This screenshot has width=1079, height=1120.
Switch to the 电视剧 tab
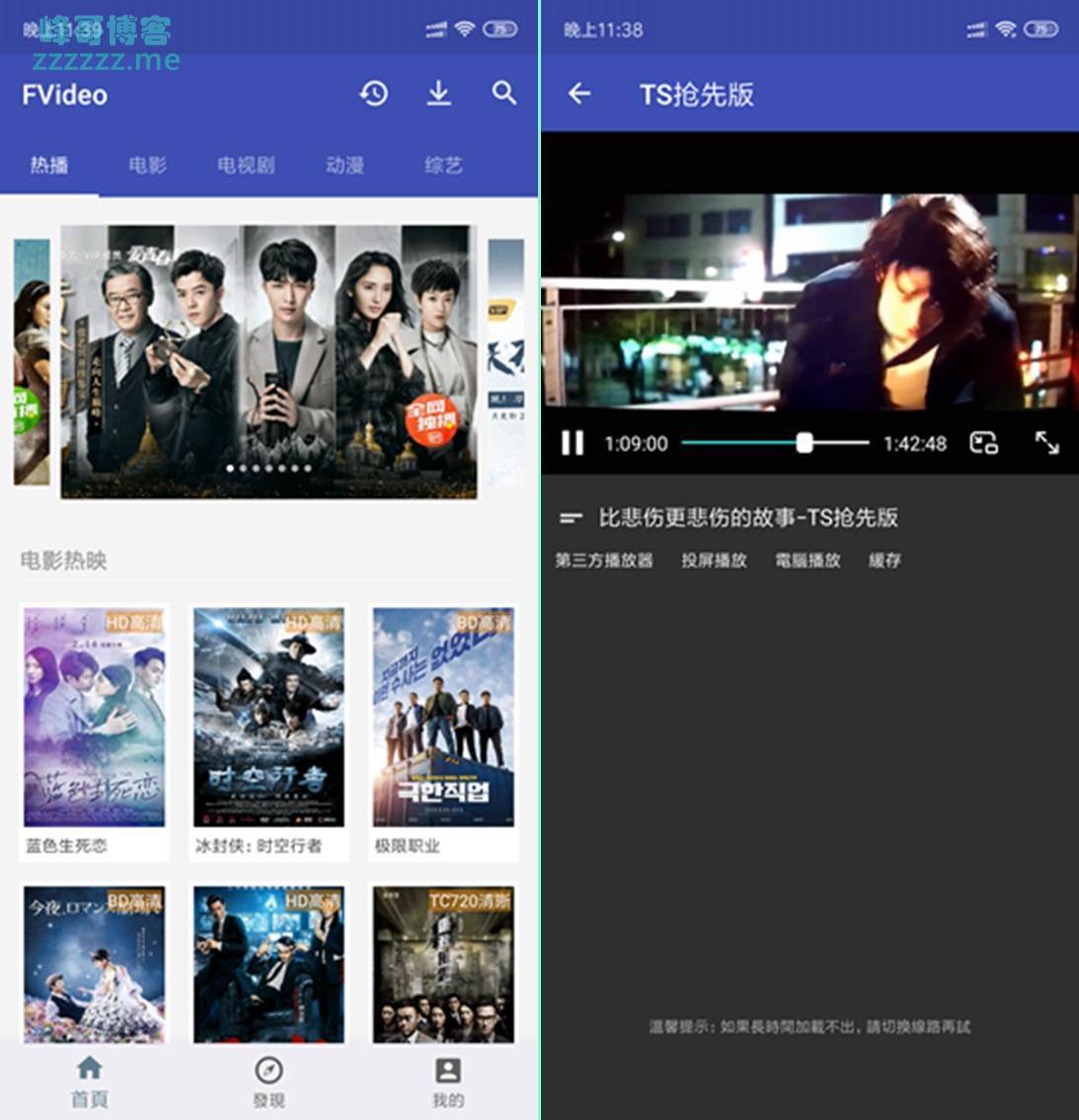(246, 165)
